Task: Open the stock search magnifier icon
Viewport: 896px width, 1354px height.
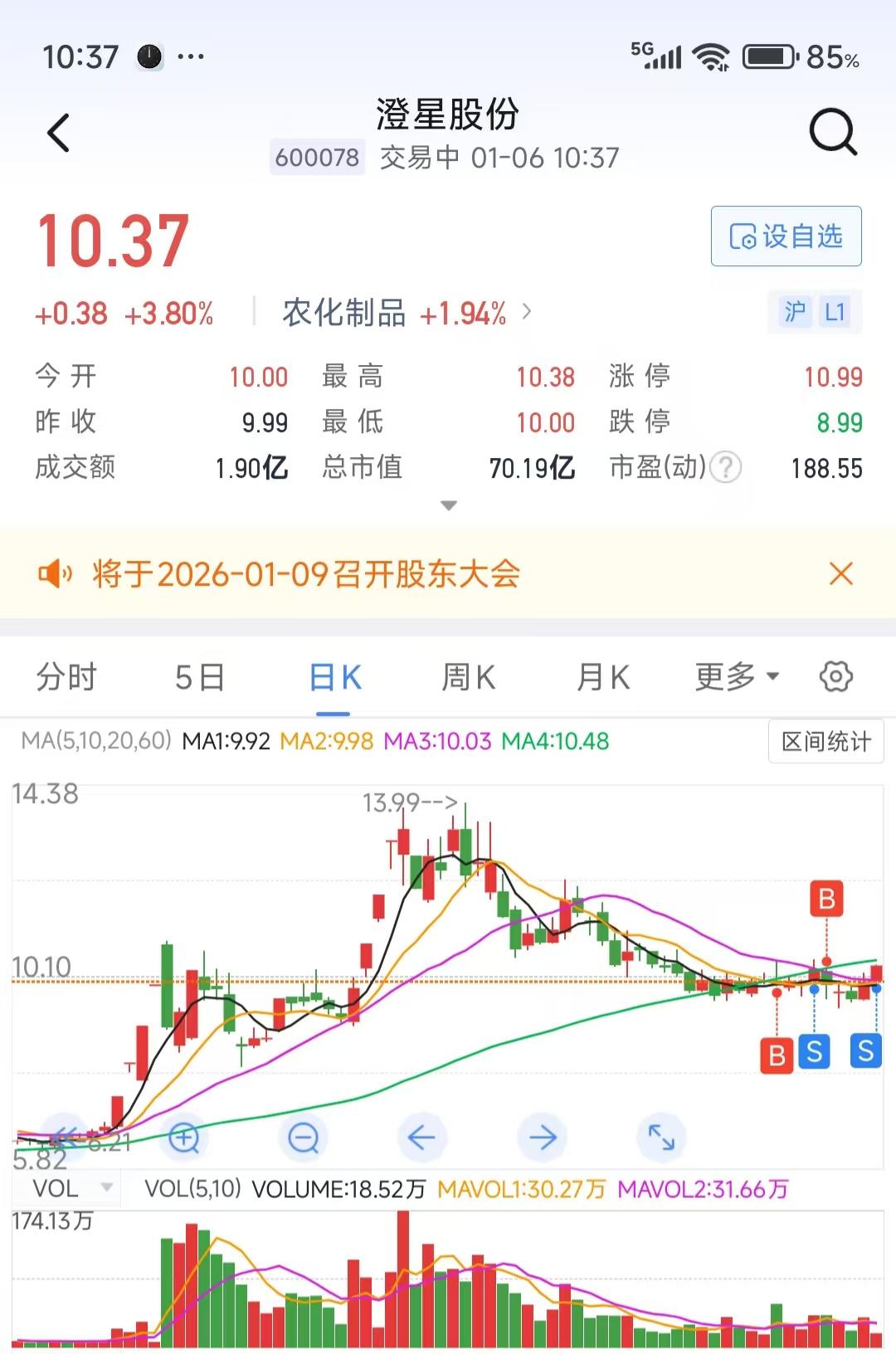Action: point(833,132)
